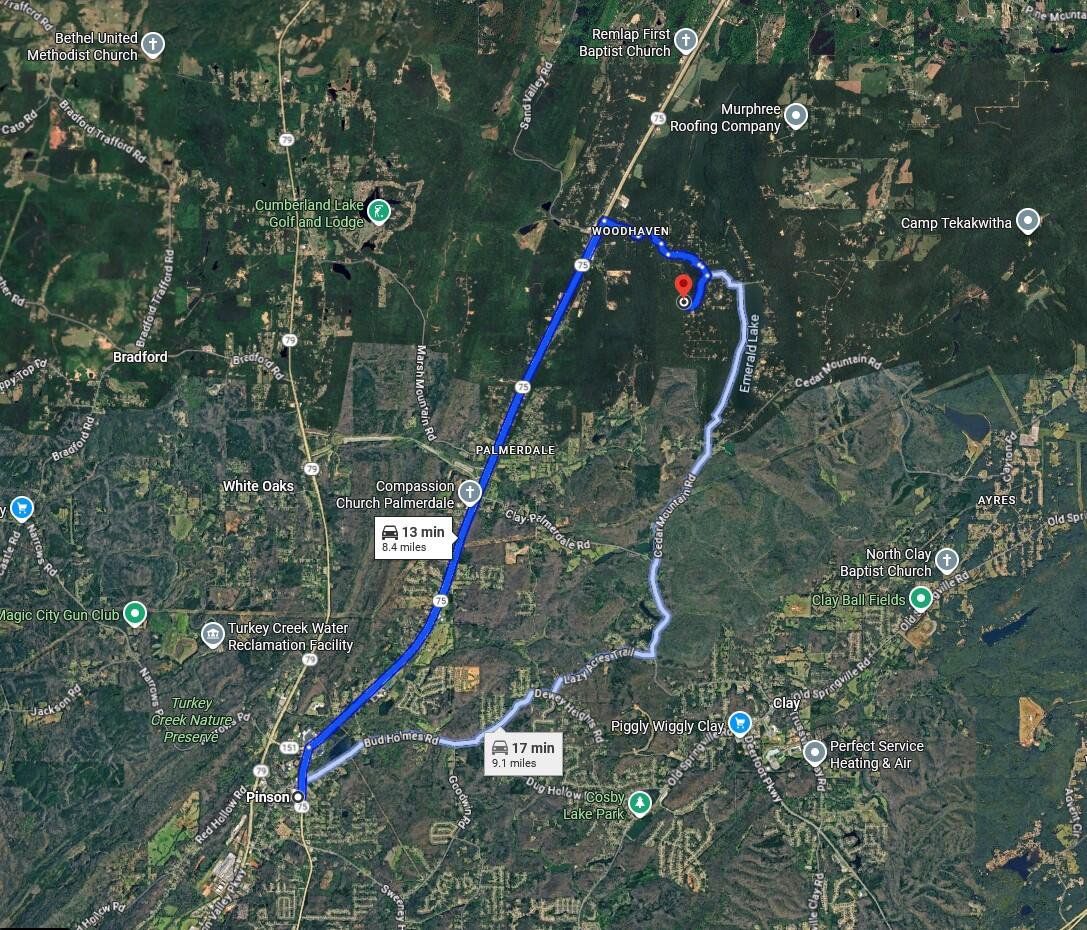The width and height of the screenshot is (1087, 930).
Task: Open Bethel United Methodist Church marker
Action: tap(152, 44)
